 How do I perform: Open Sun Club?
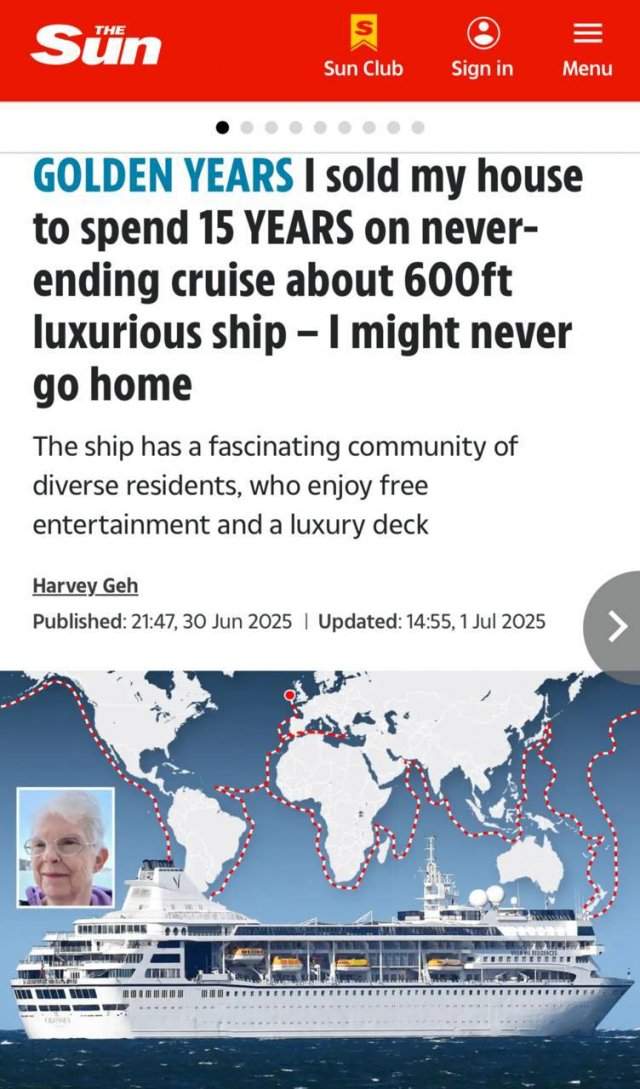[x=363, y=48]
